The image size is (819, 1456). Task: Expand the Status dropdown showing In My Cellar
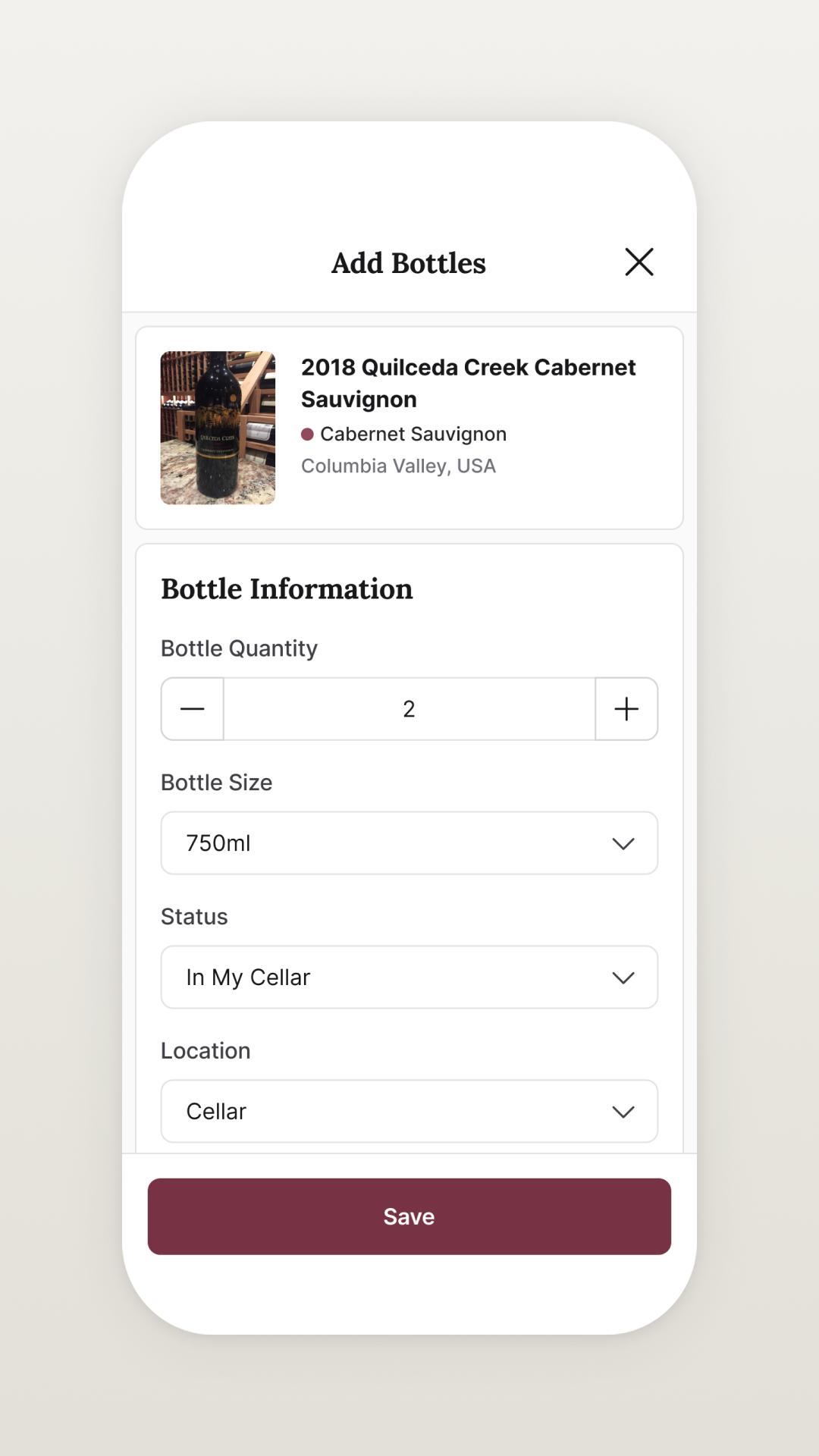tap(409, 977)
